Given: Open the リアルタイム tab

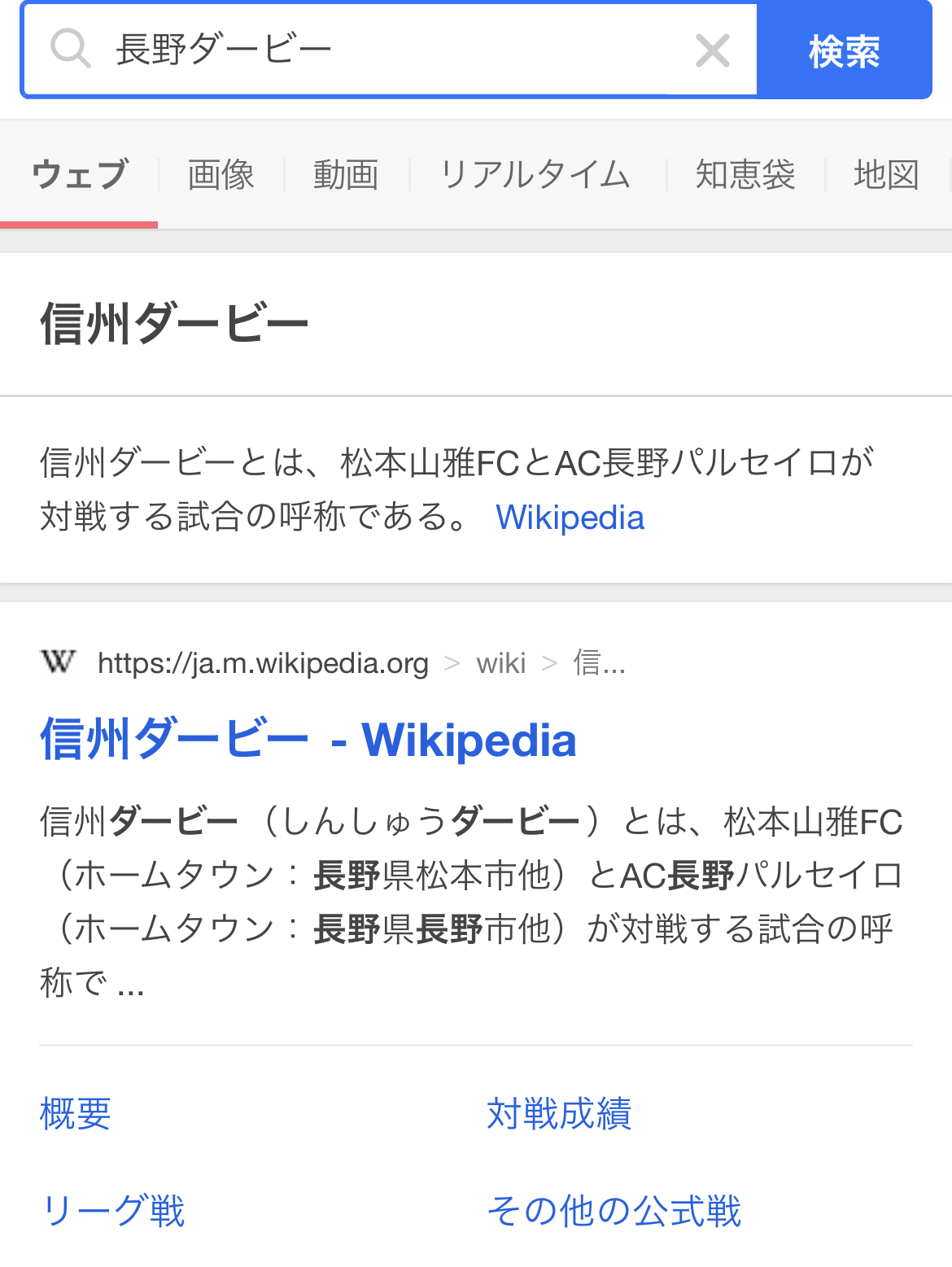Looking at the screenshot, I should tap(535, 175).
